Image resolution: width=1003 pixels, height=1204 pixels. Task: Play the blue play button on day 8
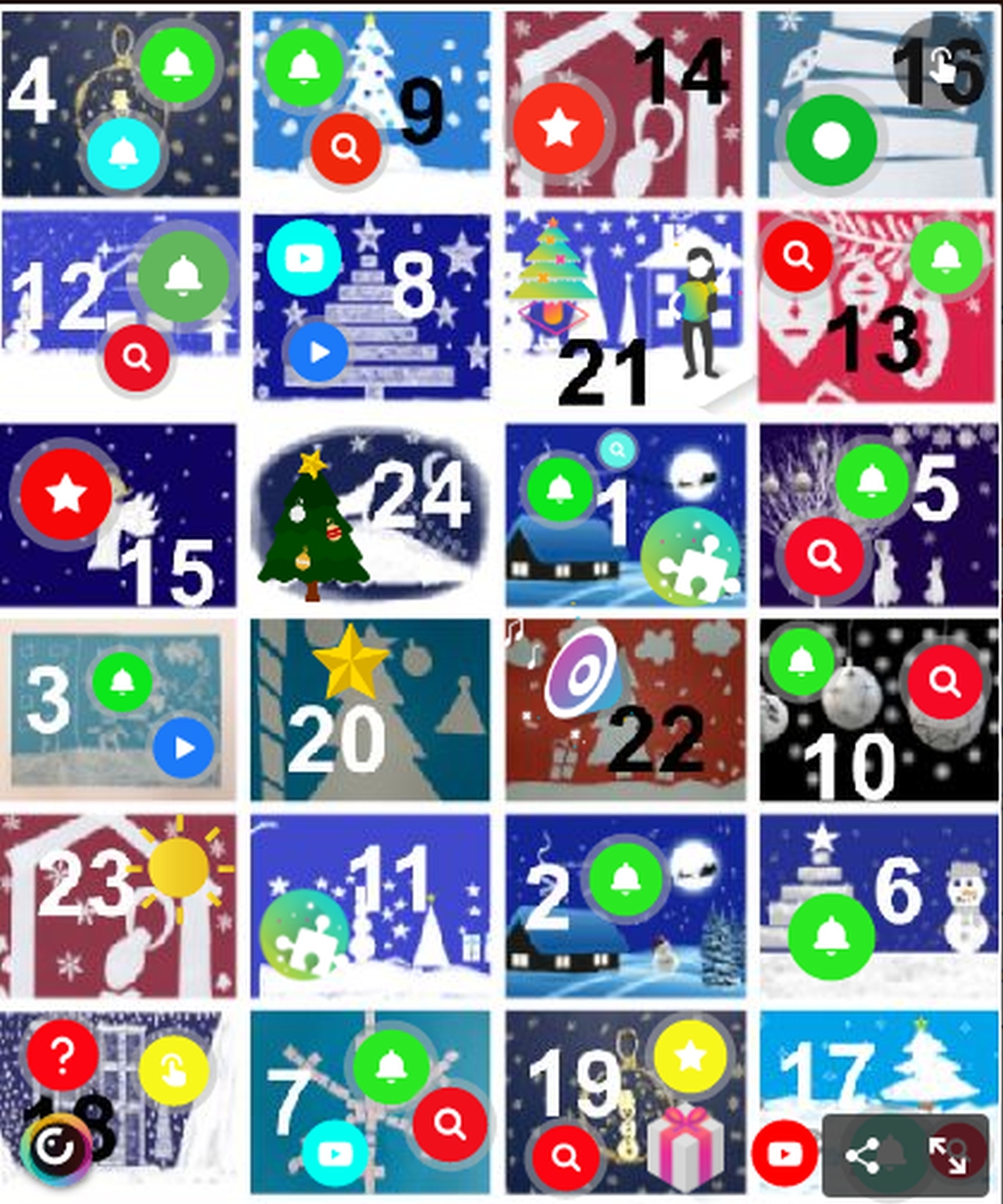(318, 352)
